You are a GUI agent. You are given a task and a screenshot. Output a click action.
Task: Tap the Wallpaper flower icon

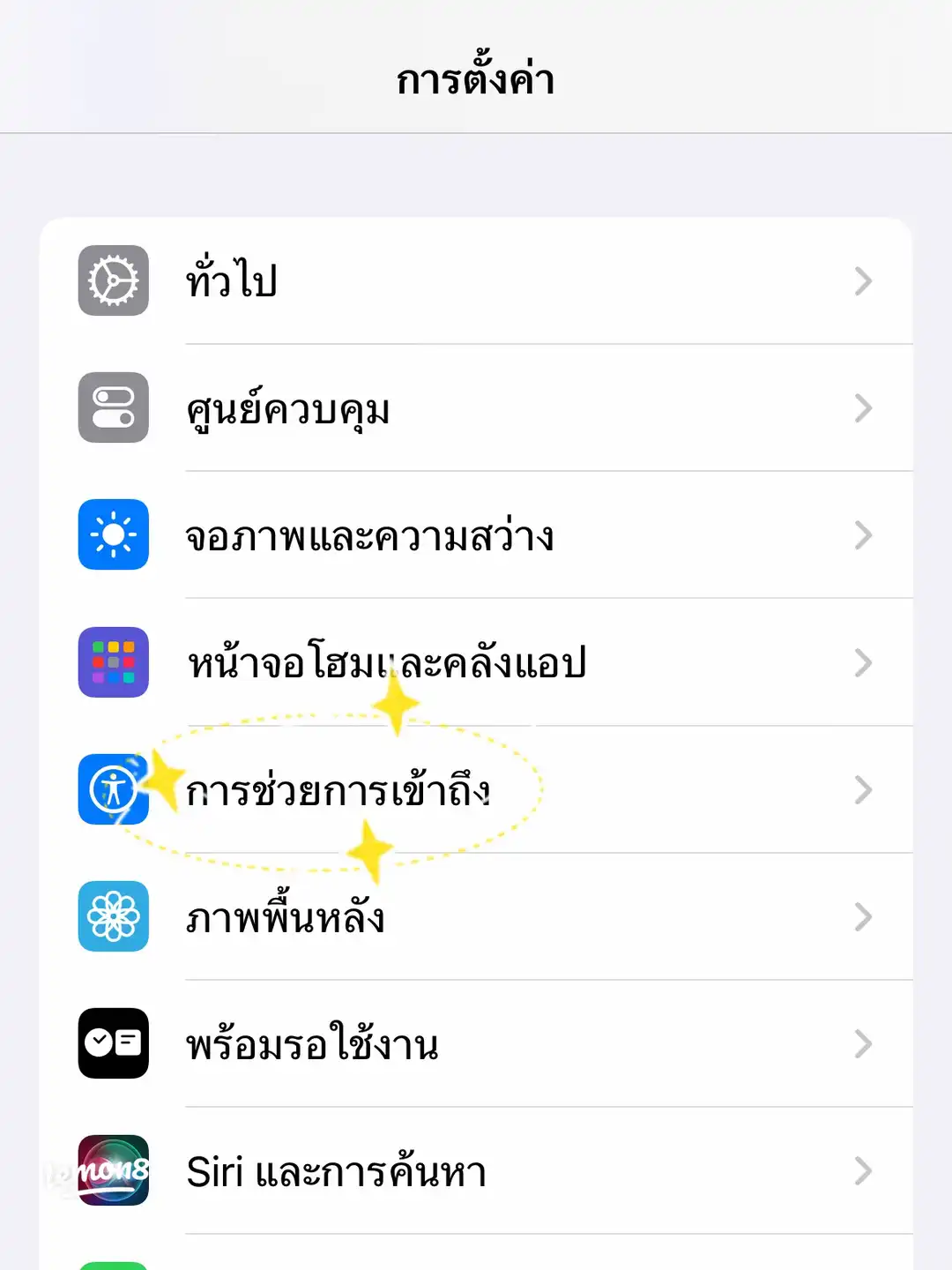[x=113, y=917]
